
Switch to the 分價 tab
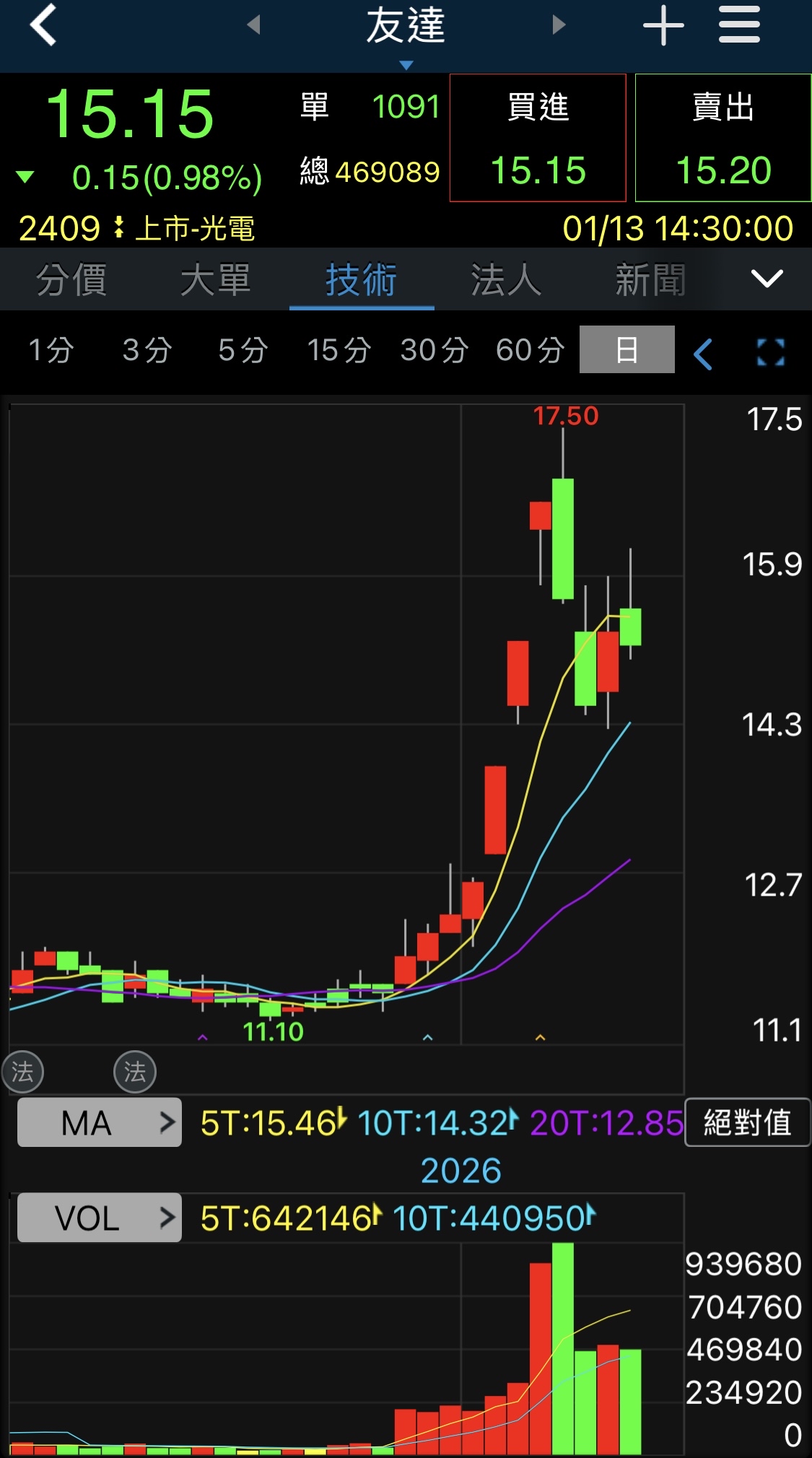click(72, 279)
